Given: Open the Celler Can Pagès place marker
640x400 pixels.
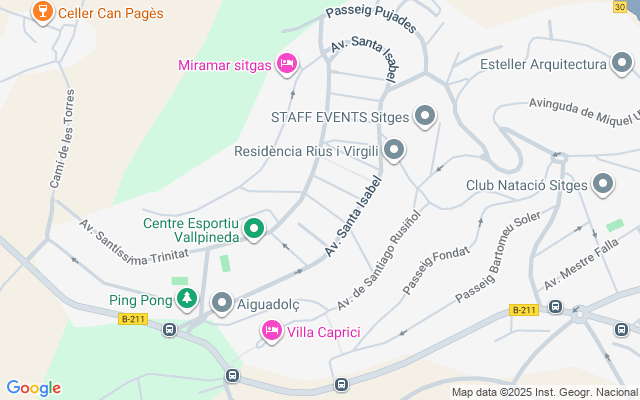Looking at the screenshot, I should point(43,12).
